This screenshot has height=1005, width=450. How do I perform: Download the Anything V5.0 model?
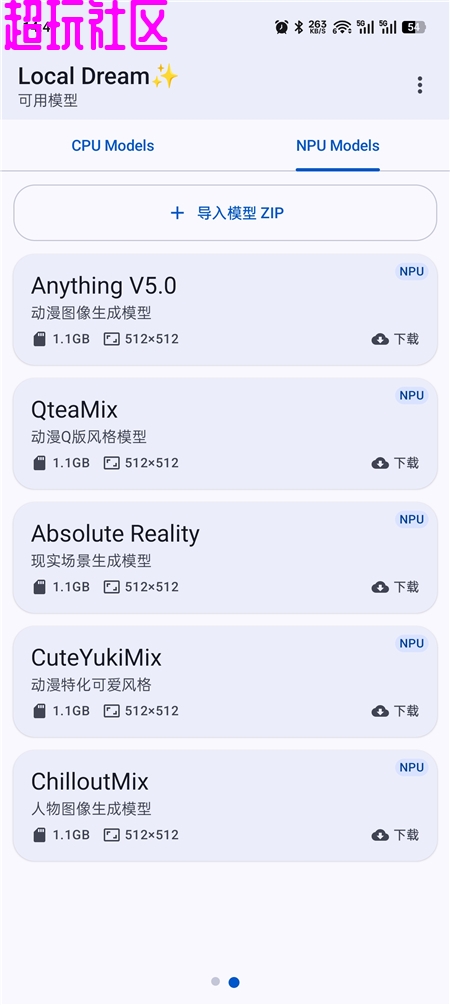[395, 339]
